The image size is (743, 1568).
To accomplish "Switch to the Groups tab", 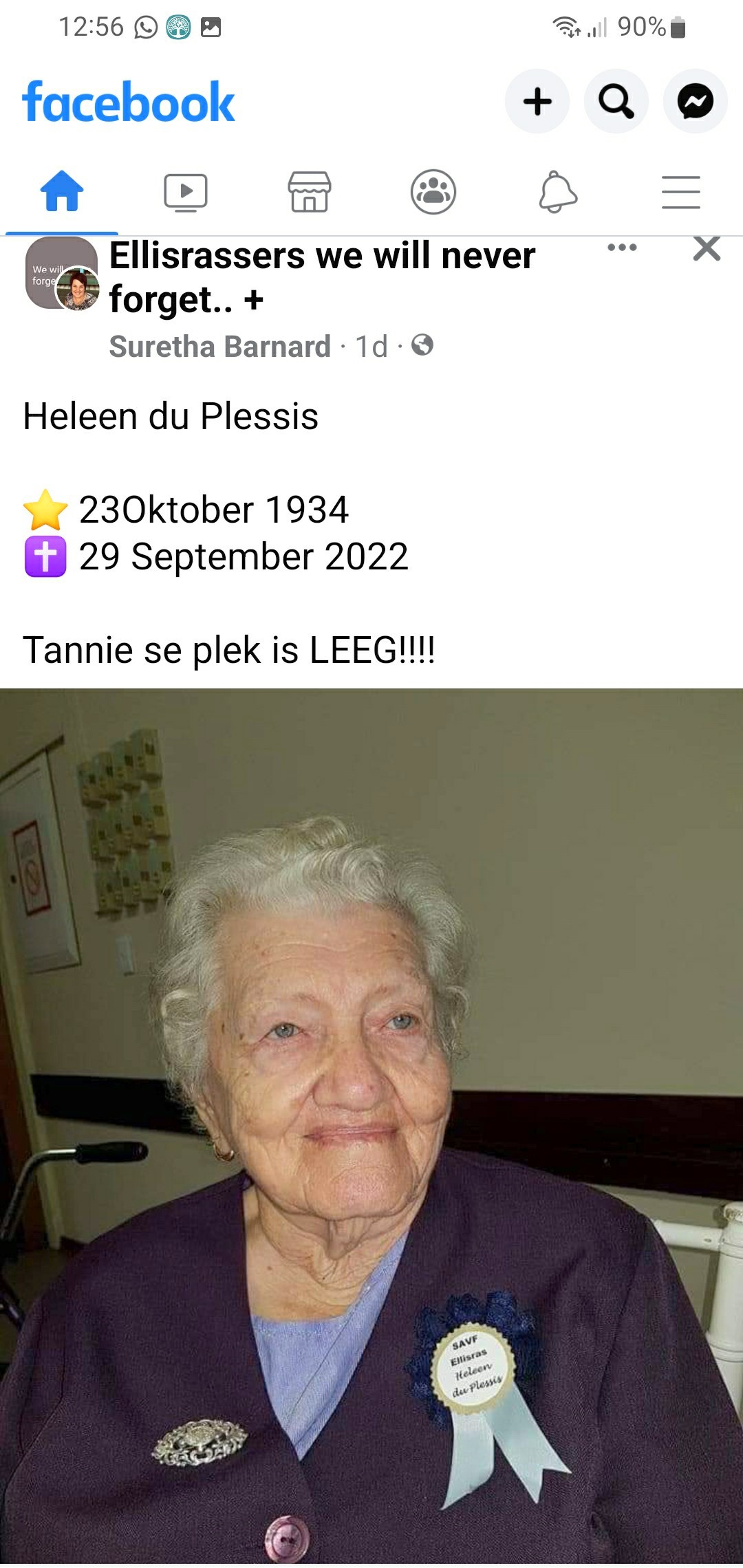I will (x=433, y=192).
